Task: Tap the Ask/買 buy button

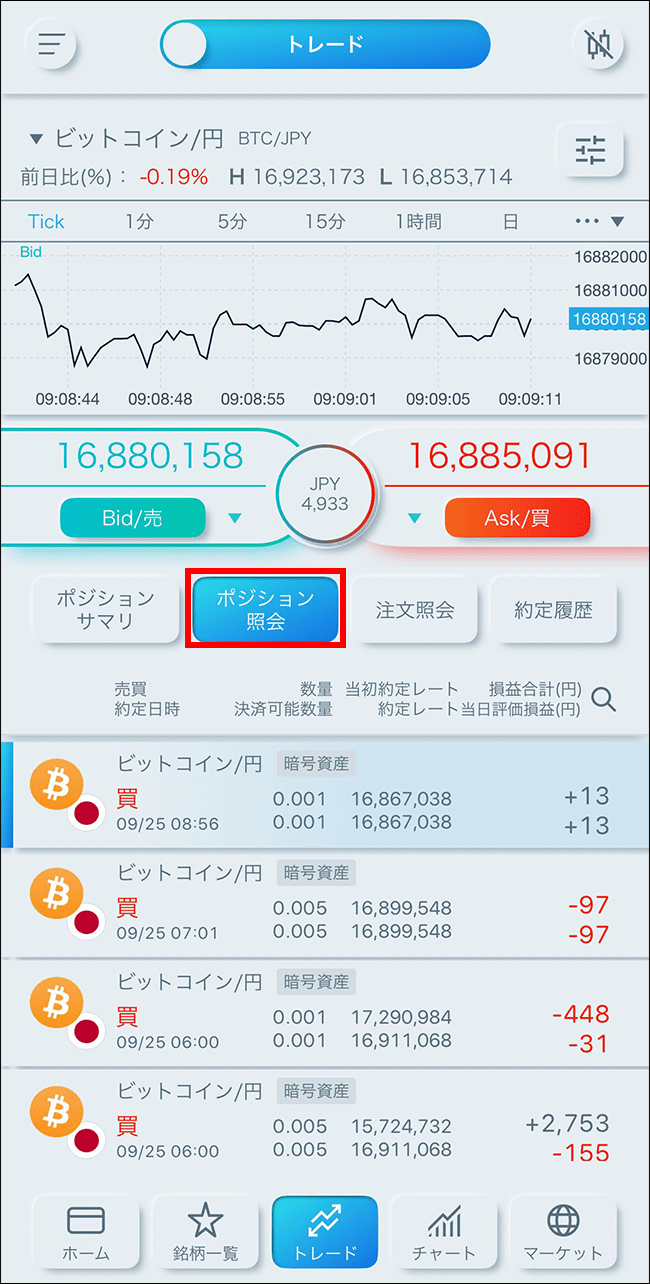Action: tap(517, 518)
